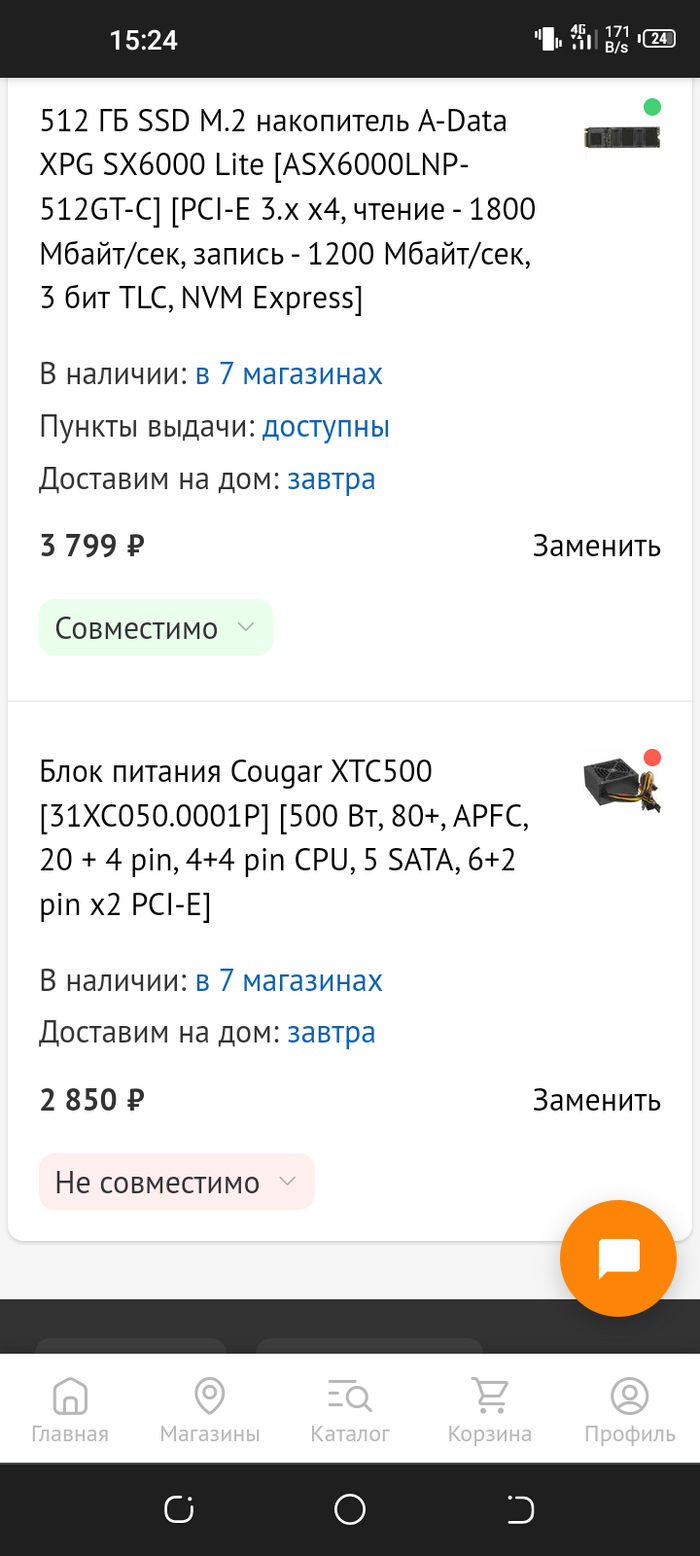Open the Cougar XTC500 product thumbnail
The width and height of the screenshot is (700, 1556).
point(622,781)
